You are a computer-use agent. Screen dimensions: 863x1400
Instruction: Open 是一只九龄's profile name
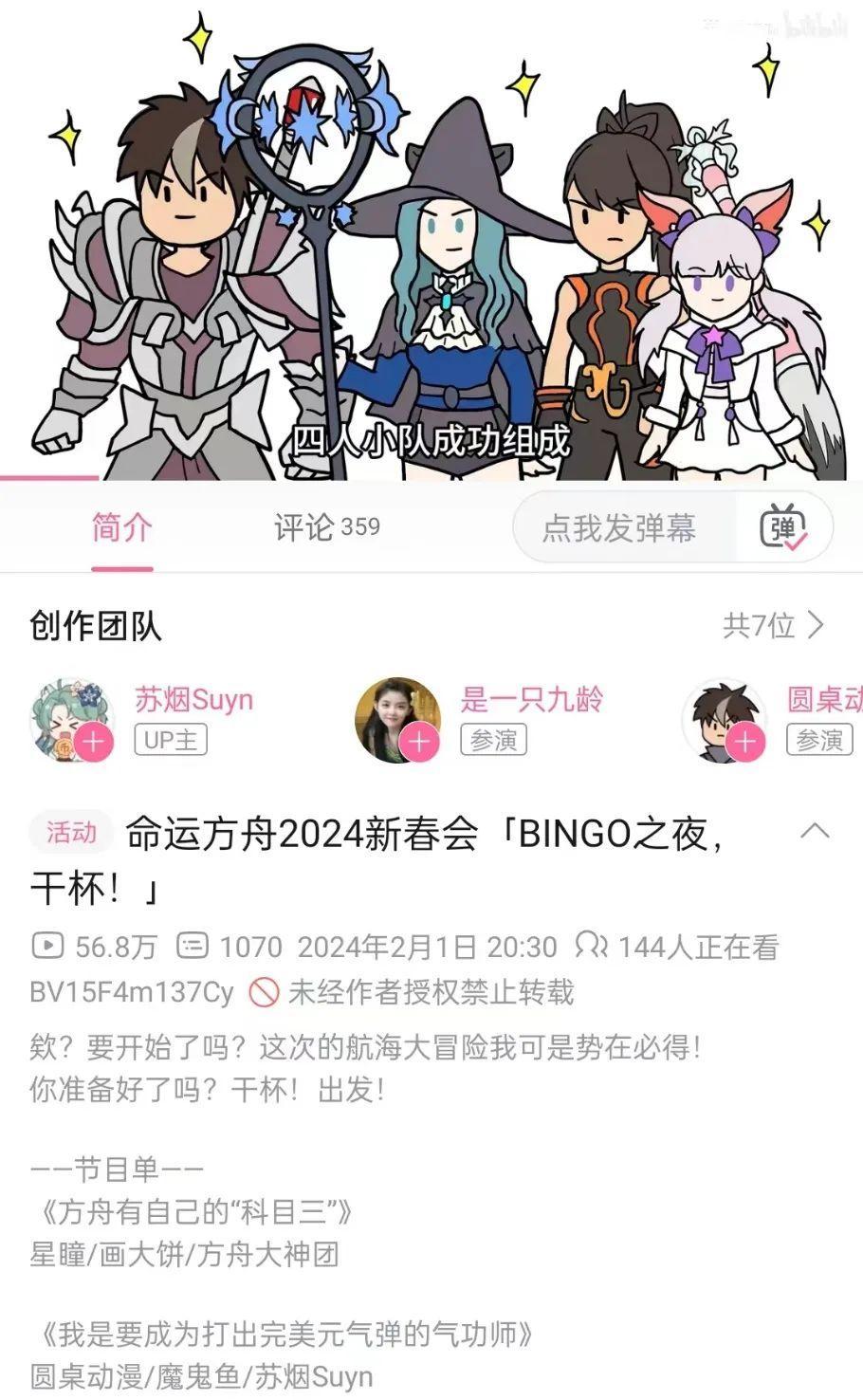point(531,700)
